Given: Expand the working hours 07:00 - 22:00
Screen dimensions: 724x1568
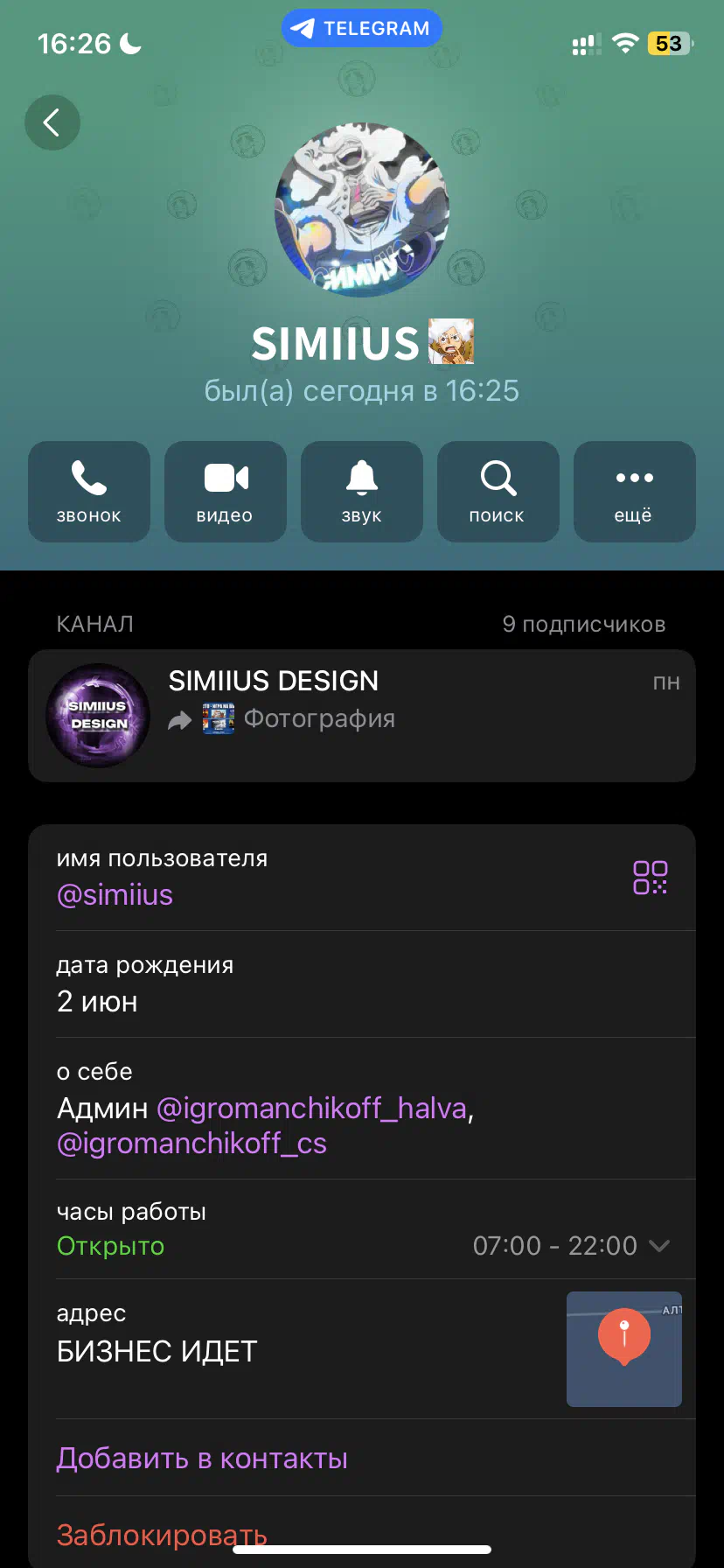Looking at the screenshot, I should (572, 1246).
